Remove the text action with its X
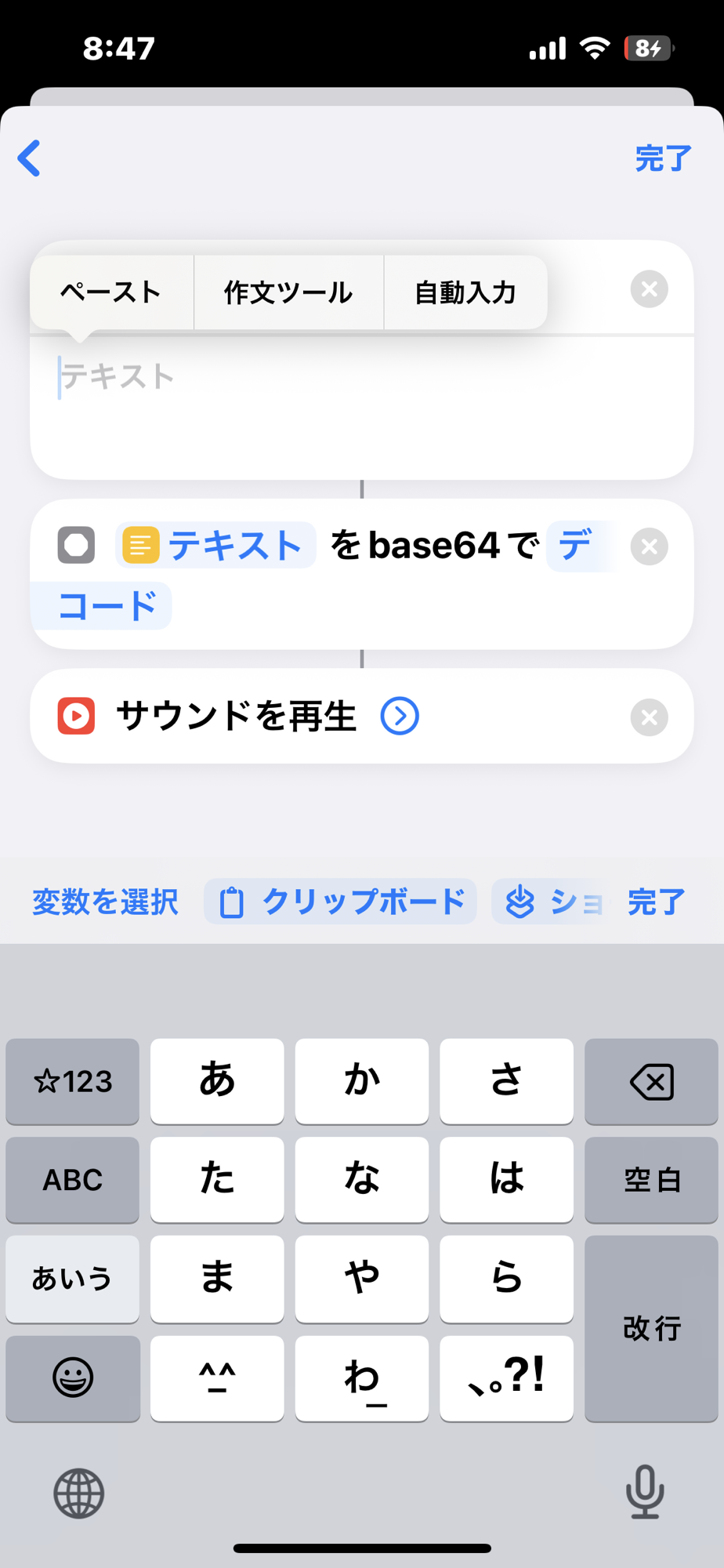 pos(649,289)
